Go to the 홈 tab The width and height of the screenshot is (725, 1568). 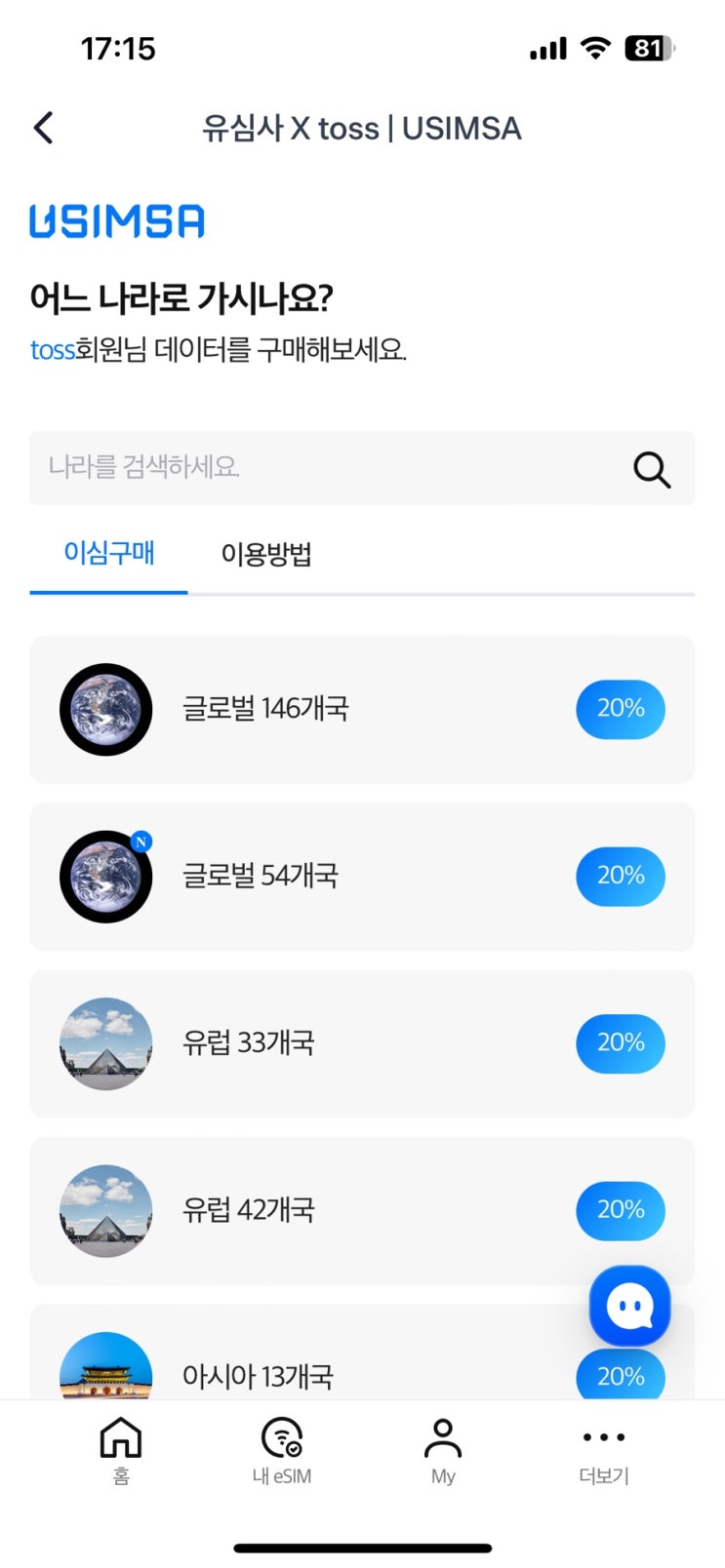click(x=121, y=1451)
